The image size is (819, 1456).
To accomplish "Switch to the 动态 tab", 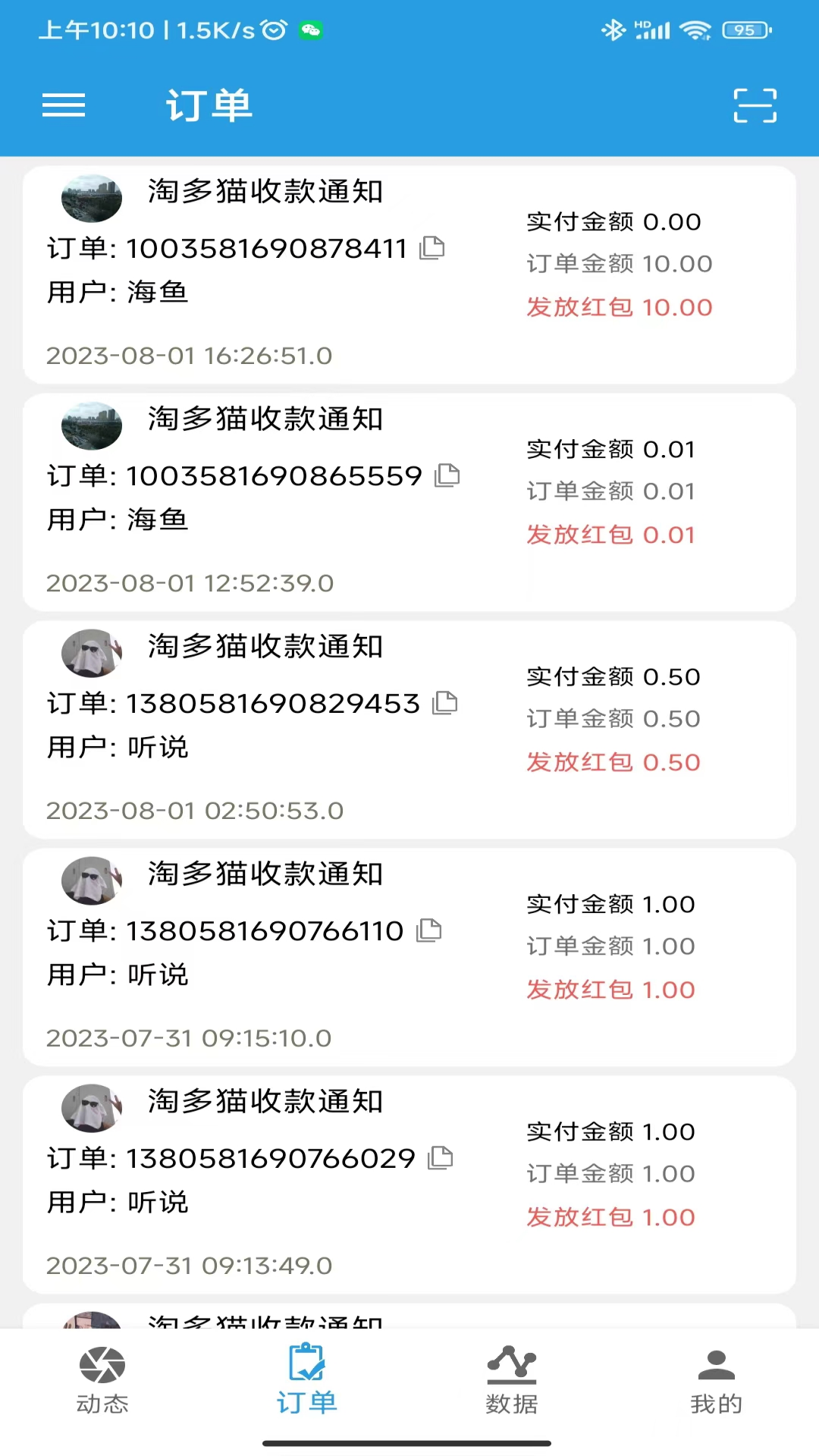I will 102,1380.
